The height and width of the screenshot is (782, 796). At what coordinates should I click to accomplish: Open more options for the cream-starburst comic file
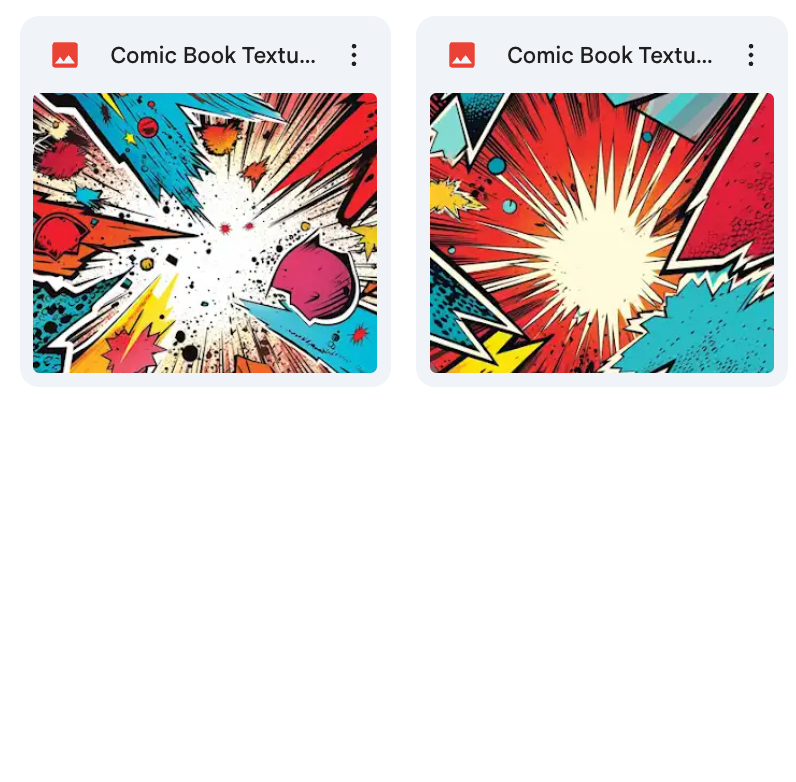(751, 56)
